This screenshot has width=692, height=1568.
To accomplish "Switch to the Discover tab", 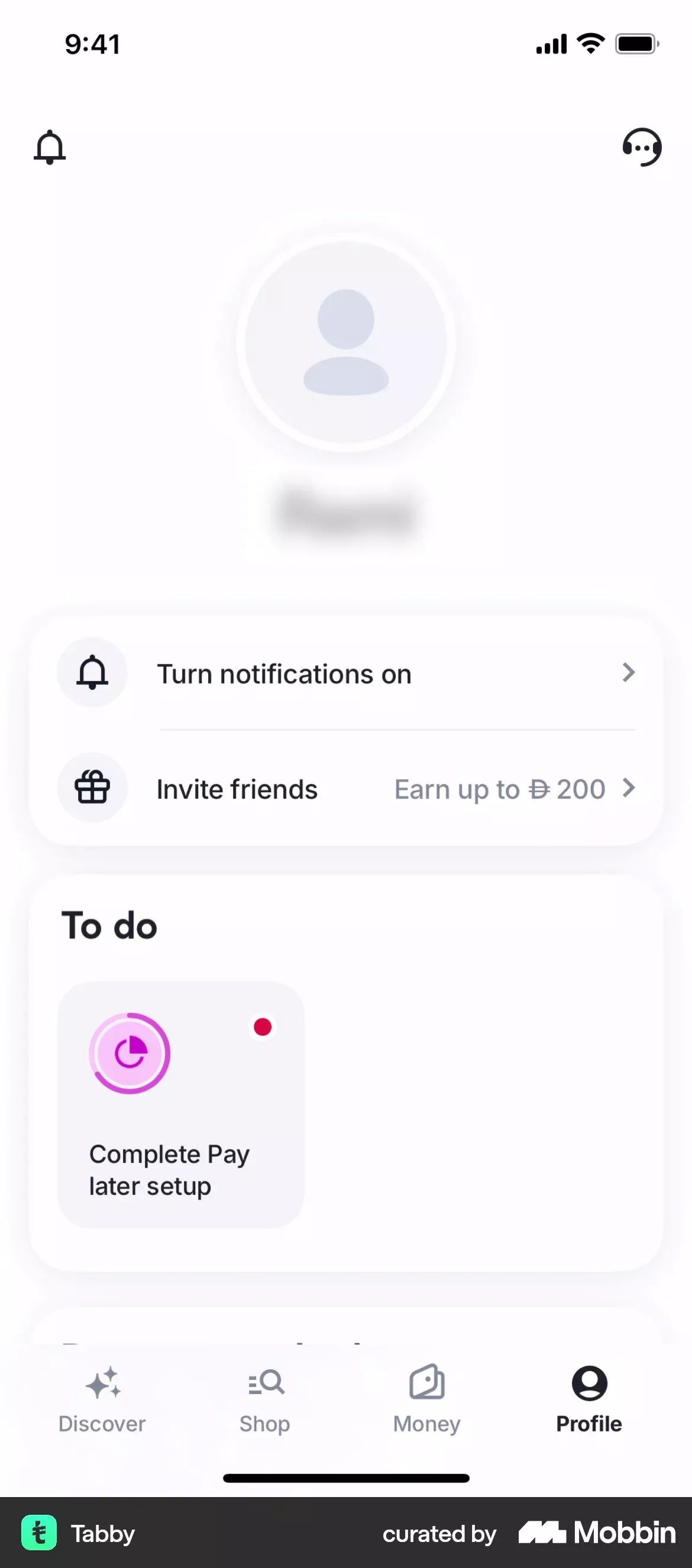I will coord(102,1398).
